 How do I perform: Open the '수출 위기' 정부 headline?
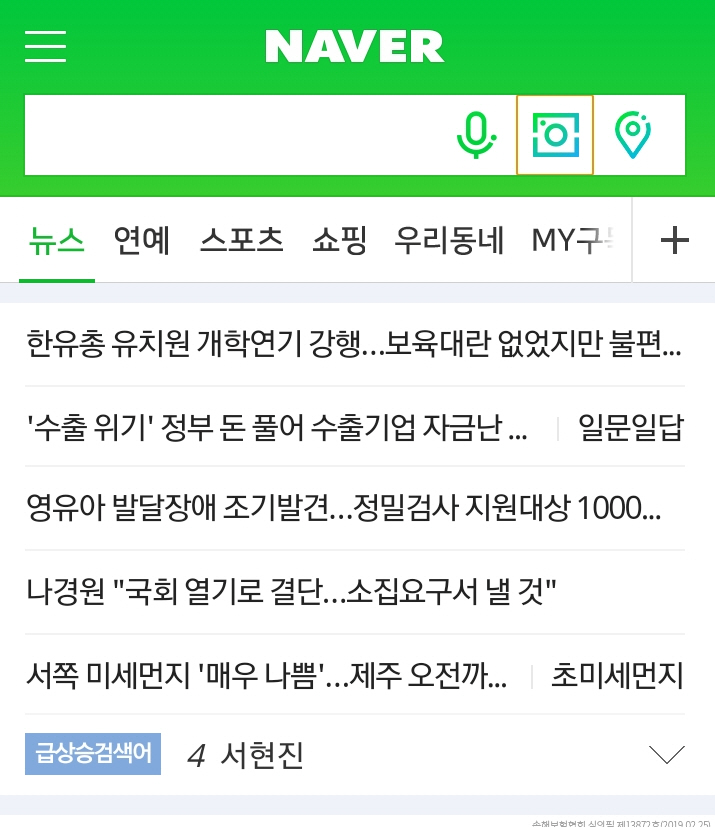coord(277,429)
